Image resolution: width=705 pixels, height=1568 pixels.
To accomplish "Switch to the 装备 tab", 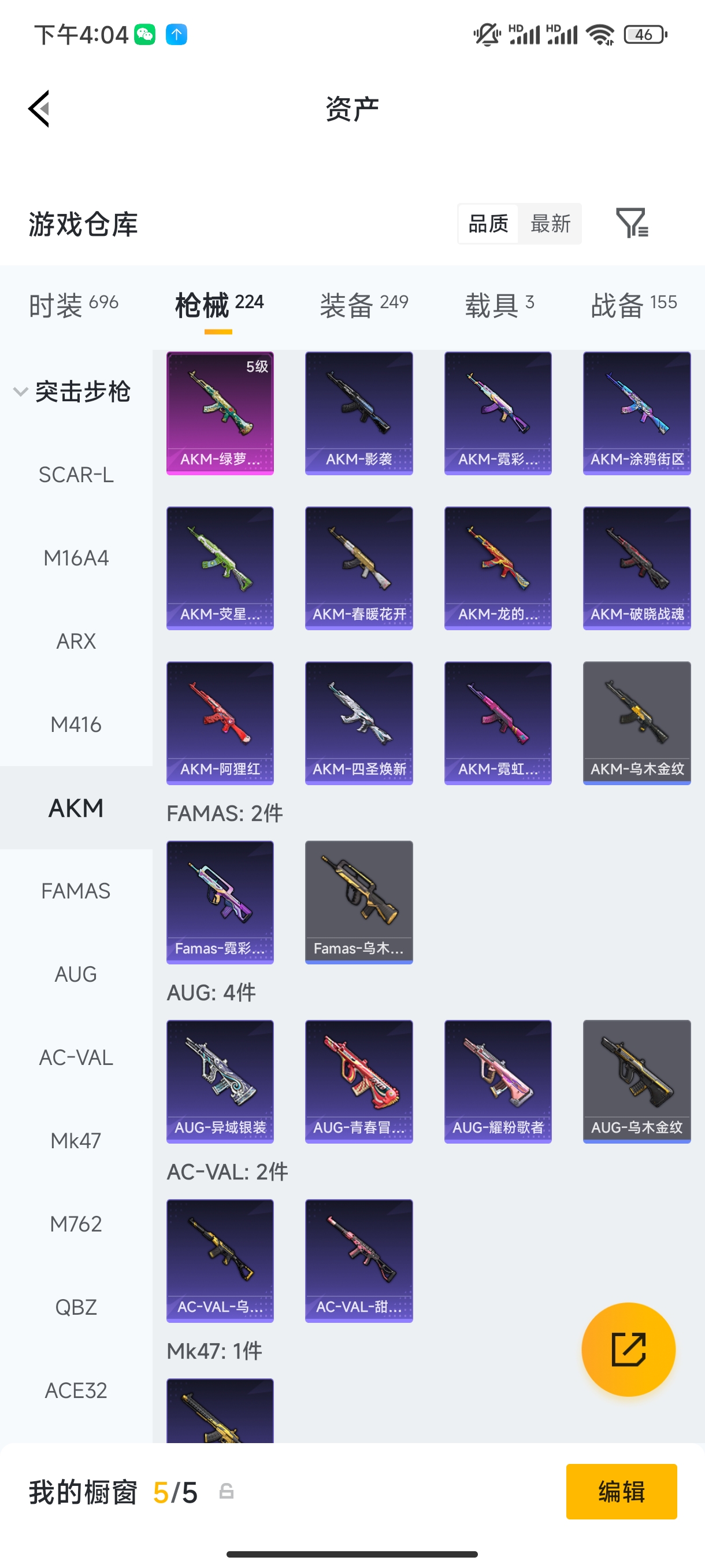I will pyautogui.click(x=363, y=304).
